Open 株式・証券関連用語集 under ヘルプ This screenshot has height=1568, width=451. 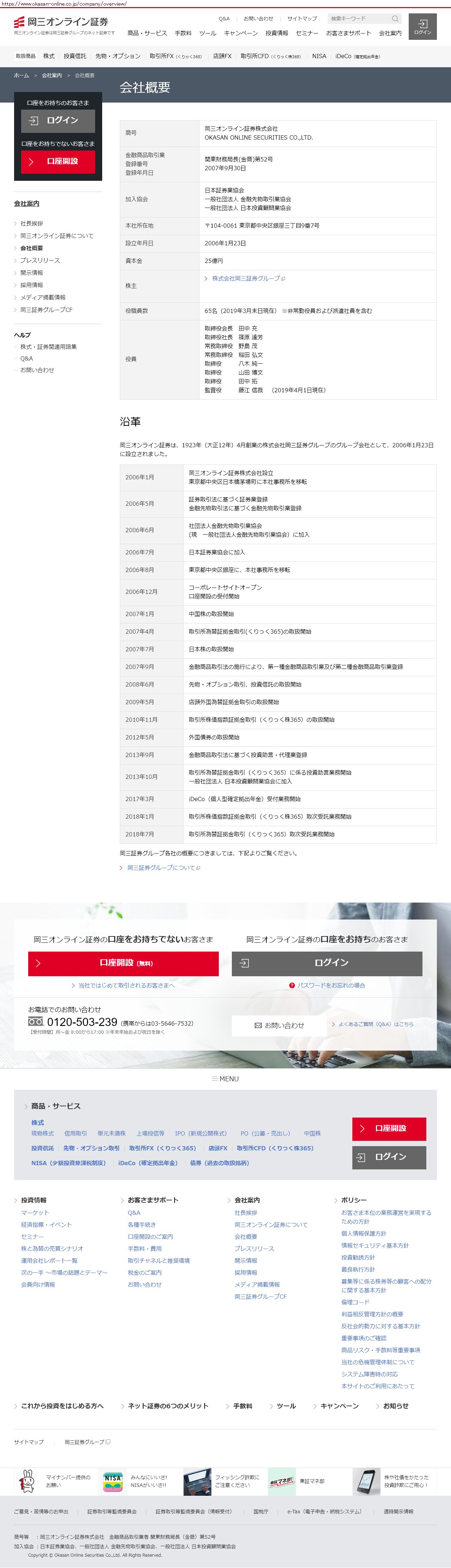pos(48,347)
